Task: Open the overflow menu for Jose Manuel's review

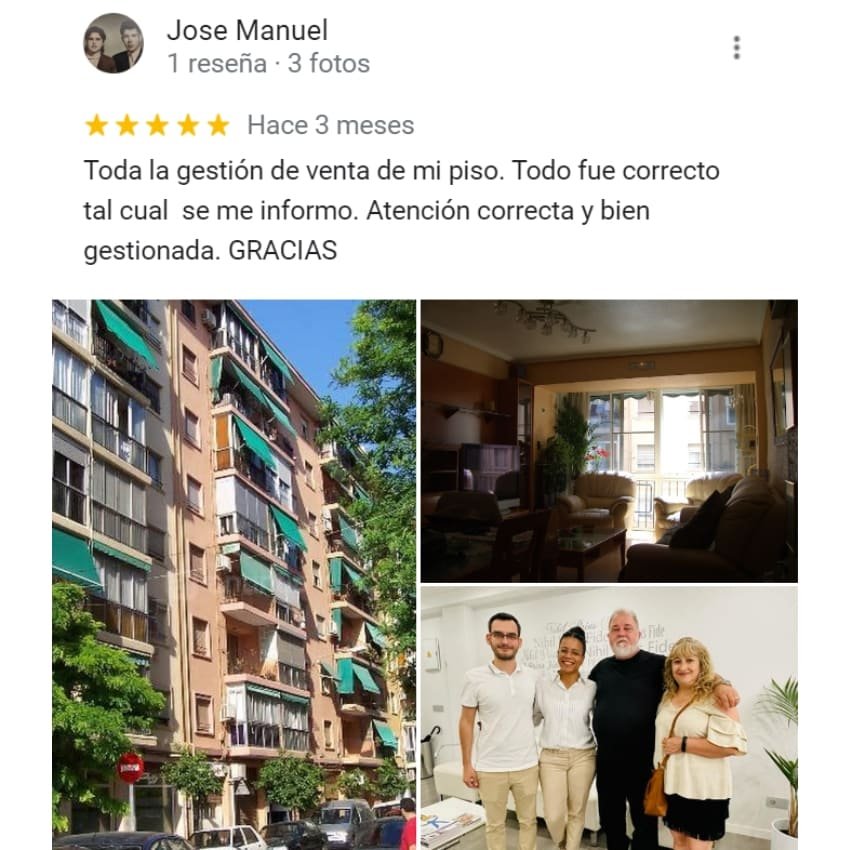Action: tap(736, 47)
